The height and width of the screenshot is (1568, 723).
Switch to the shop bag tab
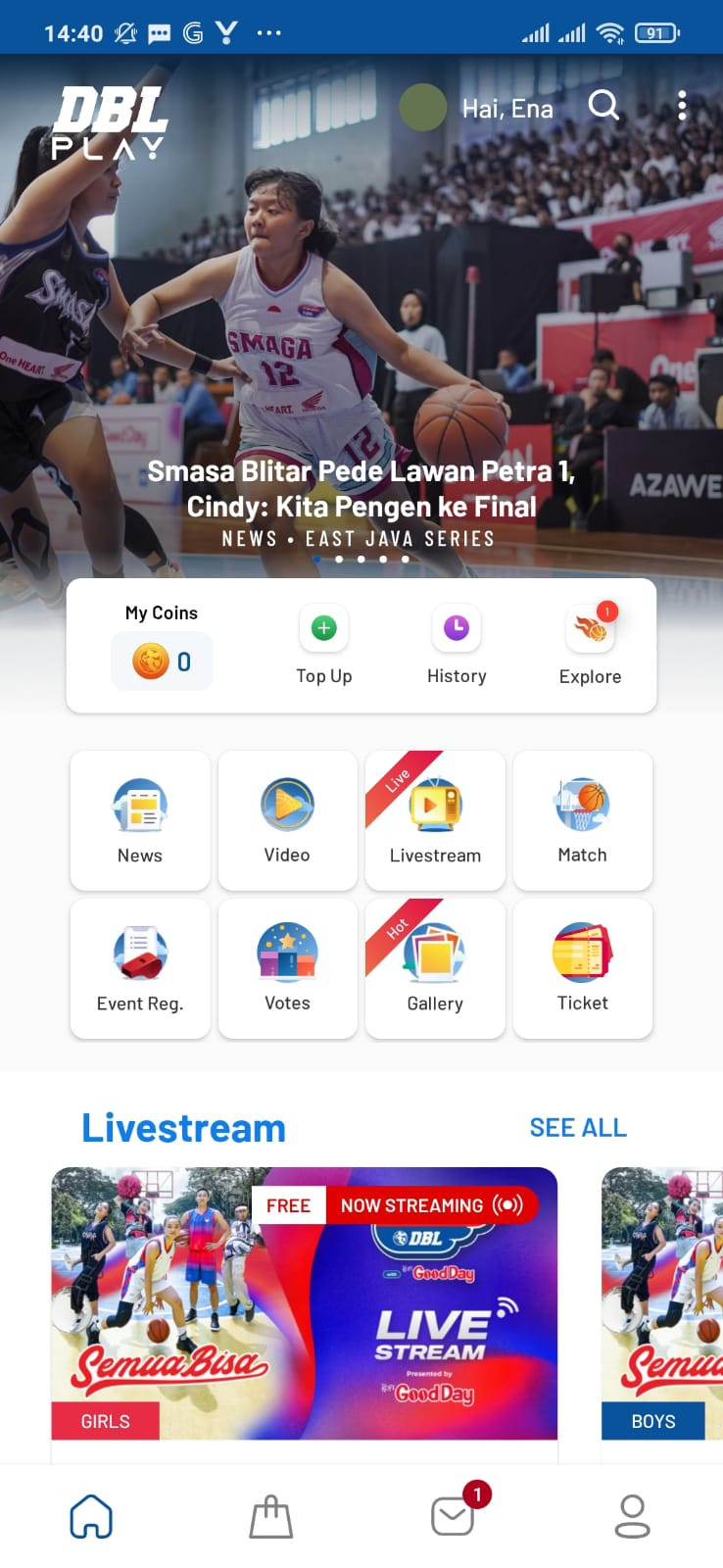coord(271,1517)
